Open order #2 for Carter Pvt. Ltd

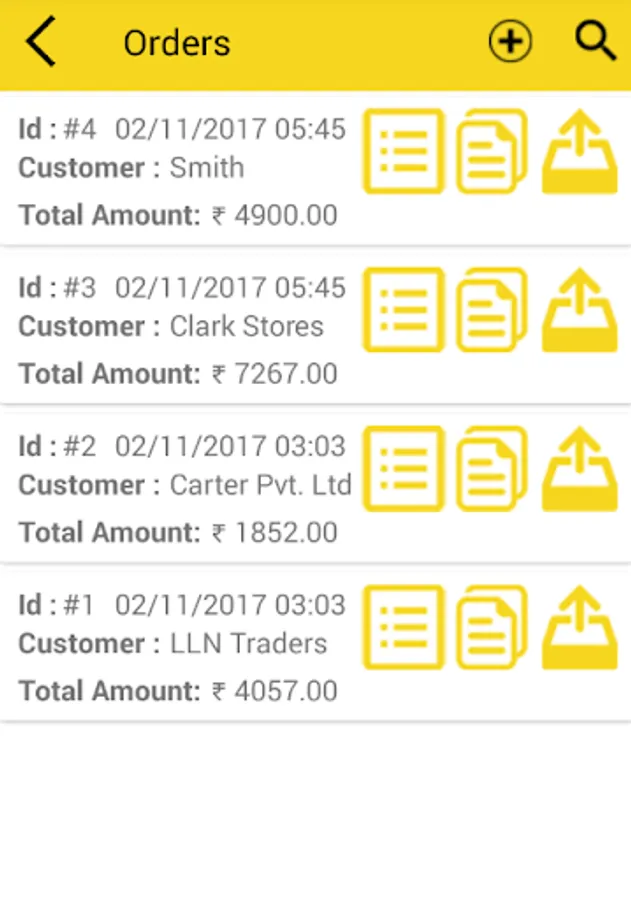click(x=182, y=486)
